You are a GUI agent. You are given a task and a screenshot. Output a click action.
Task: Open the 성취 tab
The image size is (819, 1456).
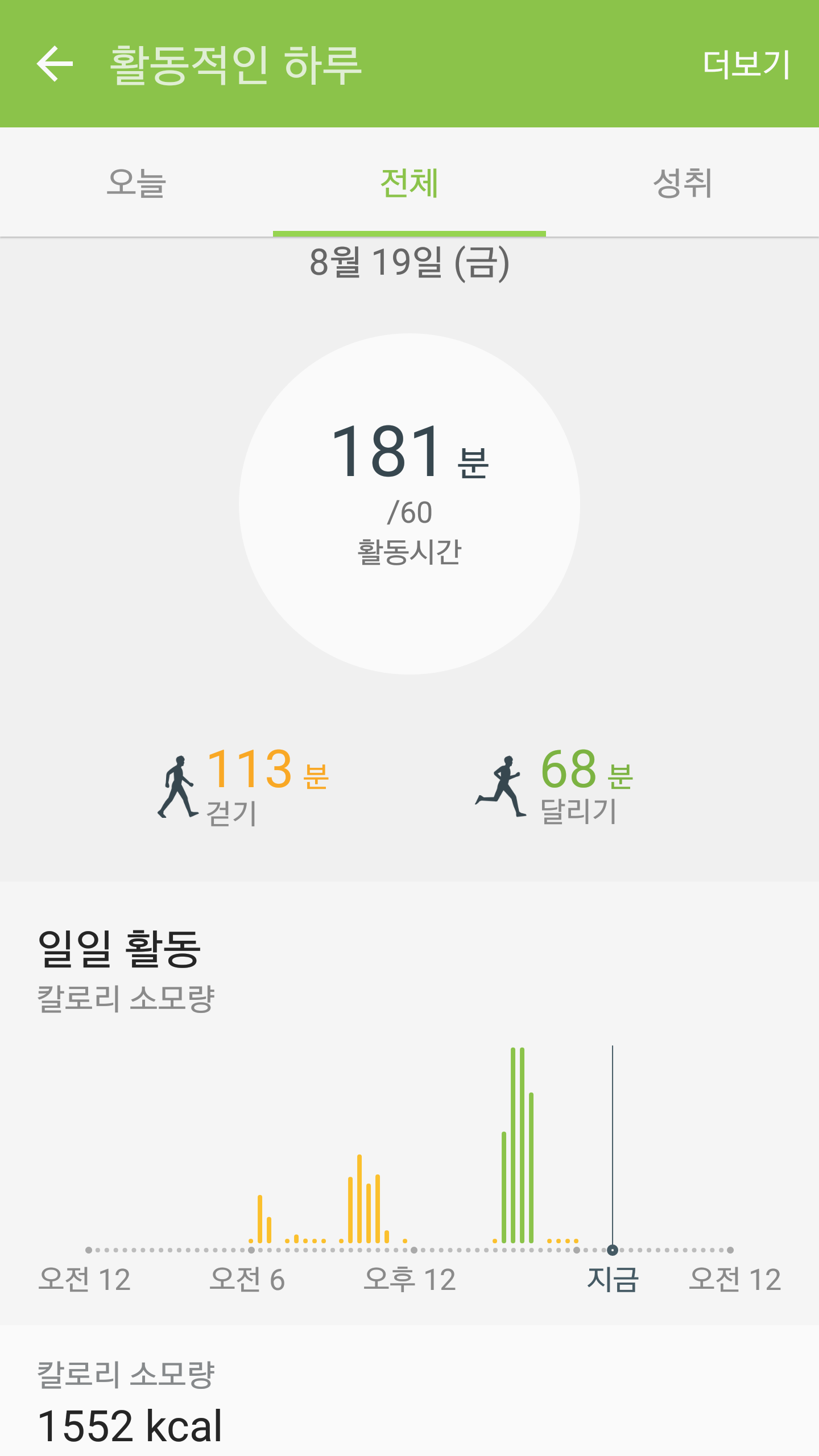(682, 183)
